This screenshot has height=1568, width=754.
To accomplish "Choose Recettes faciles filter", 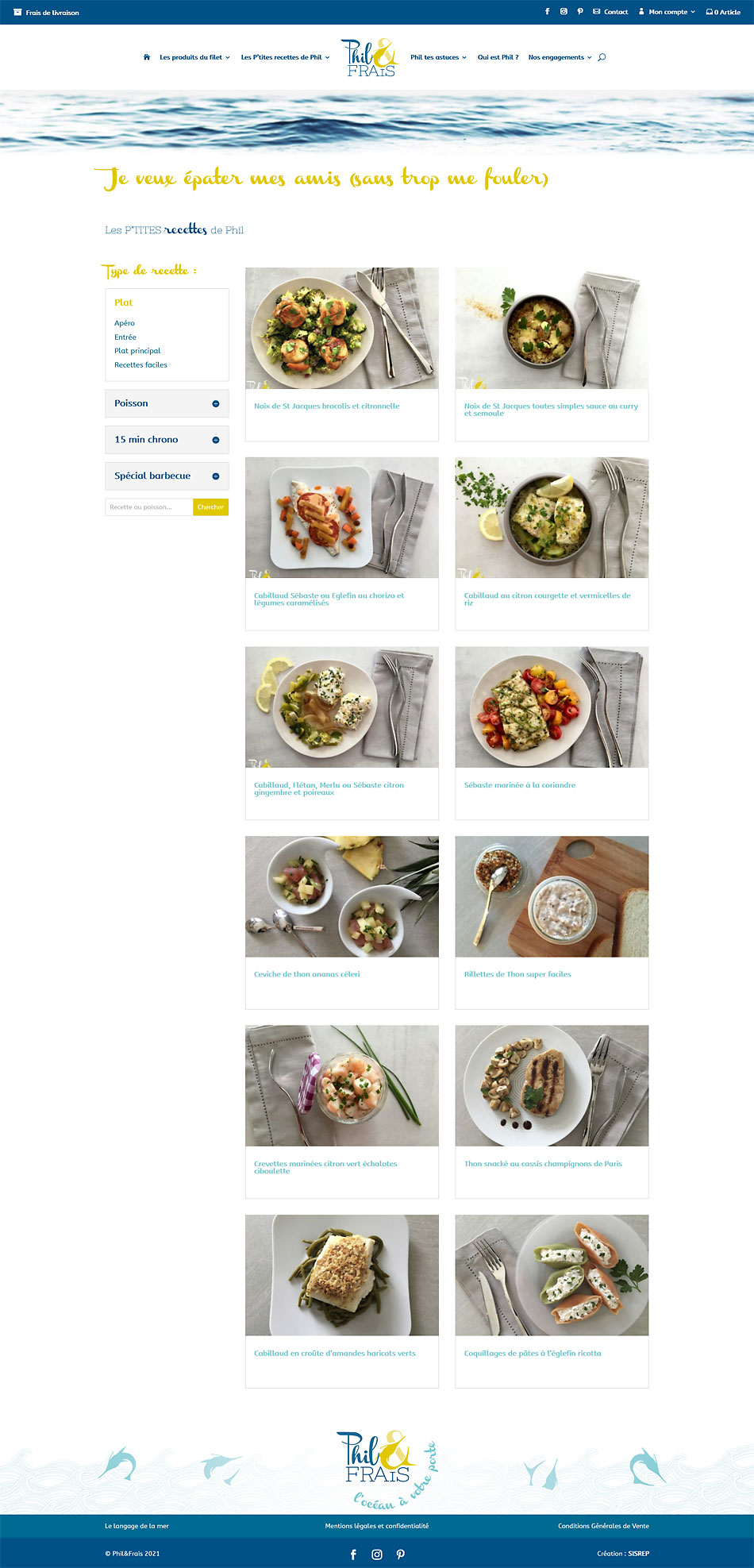I will pos(140,365).
